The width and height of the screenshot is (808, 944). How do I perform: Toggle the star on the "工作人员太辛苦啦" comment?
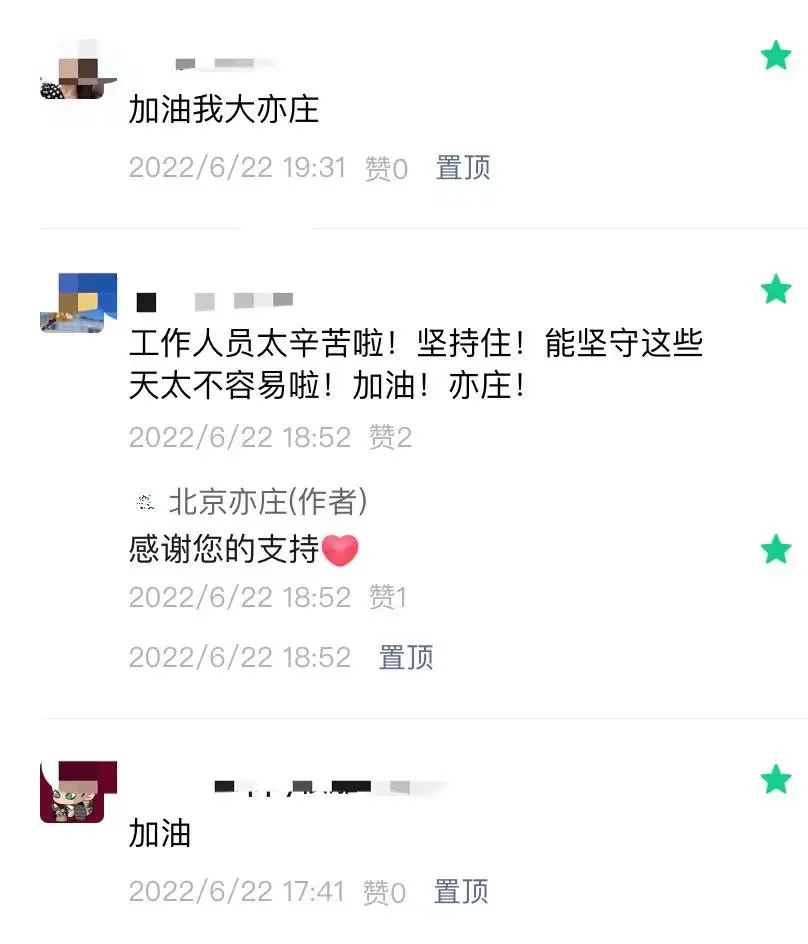click(x=776, y=289)
